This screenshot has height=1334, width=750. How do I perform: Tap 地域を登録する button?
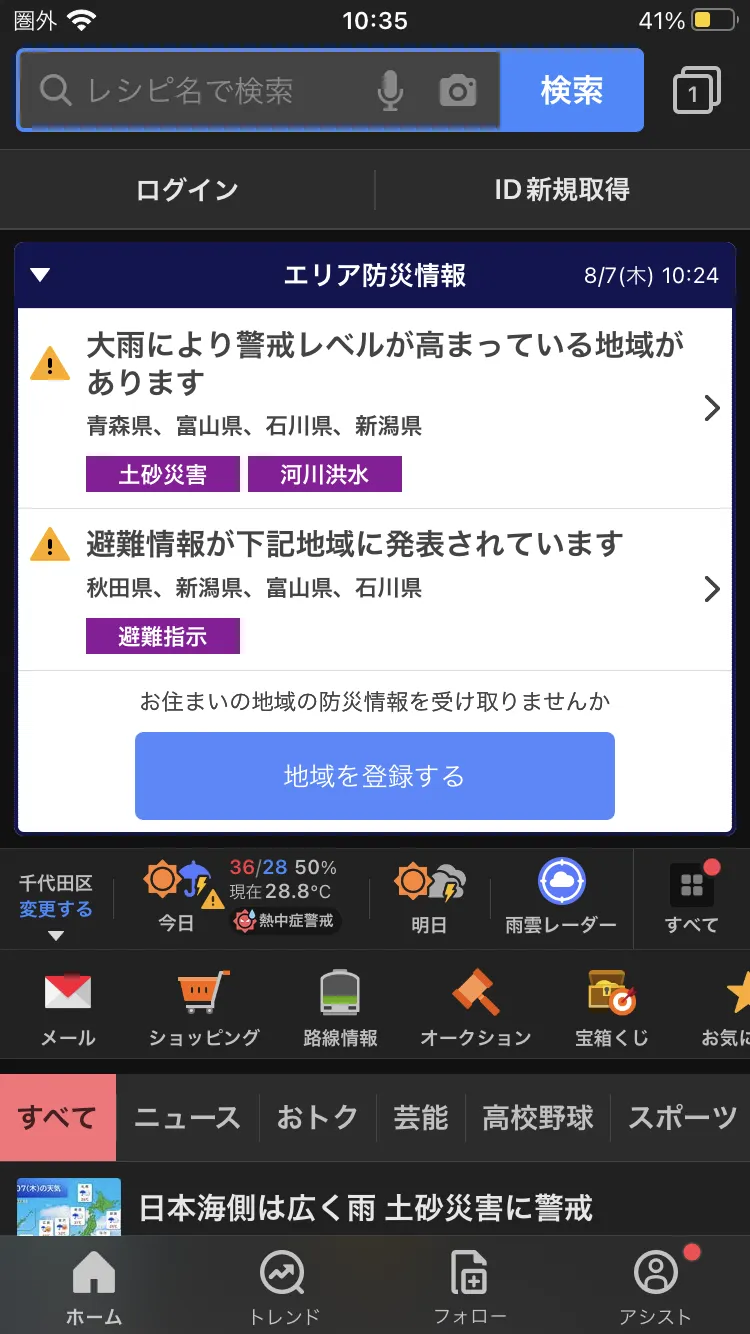pos(375,776)
